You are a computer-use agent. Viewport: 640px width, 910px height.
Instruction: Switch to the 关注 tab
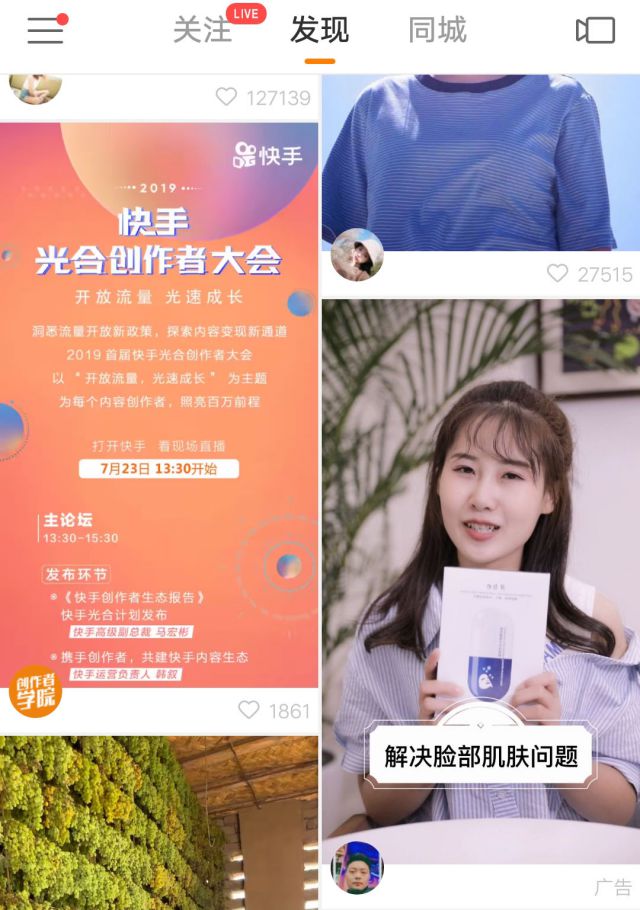(202, 31)
